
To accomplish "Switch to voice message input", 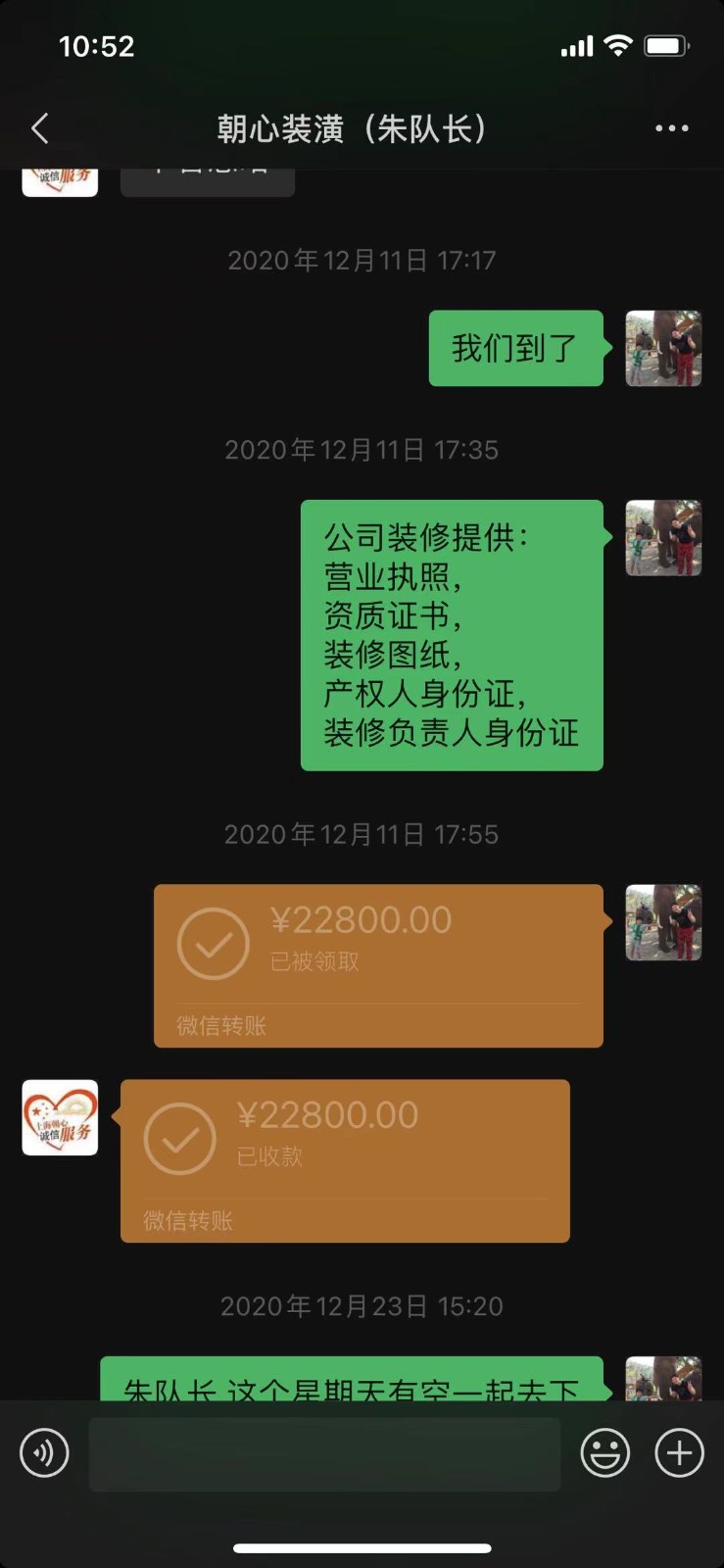I will point(45,1452).
